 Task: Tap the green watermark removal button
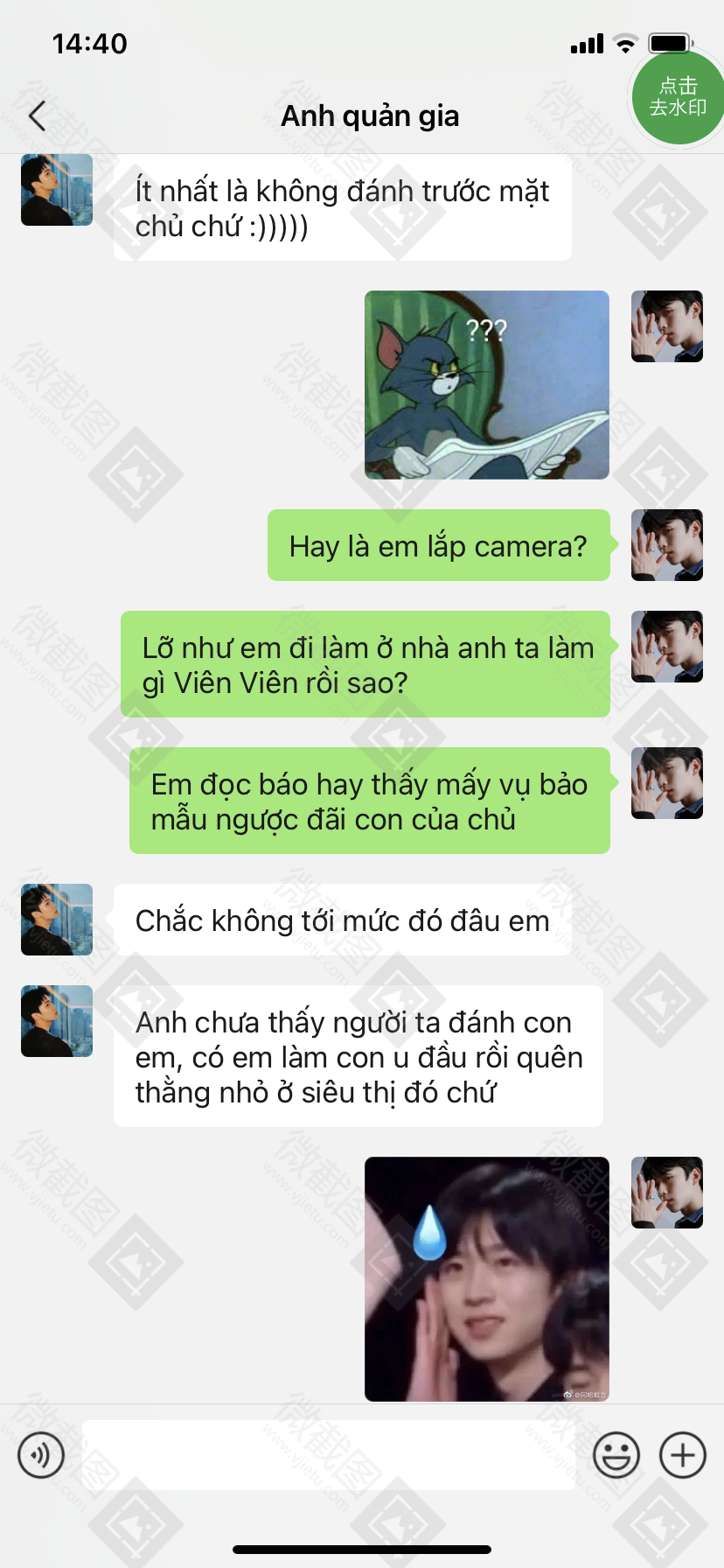678,97
